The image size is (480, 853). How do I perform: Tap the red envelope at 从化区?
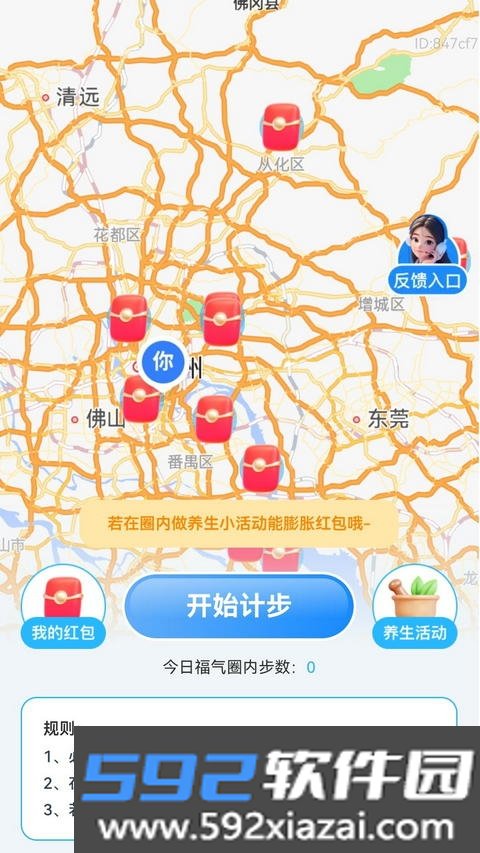(x=281, y=127)
